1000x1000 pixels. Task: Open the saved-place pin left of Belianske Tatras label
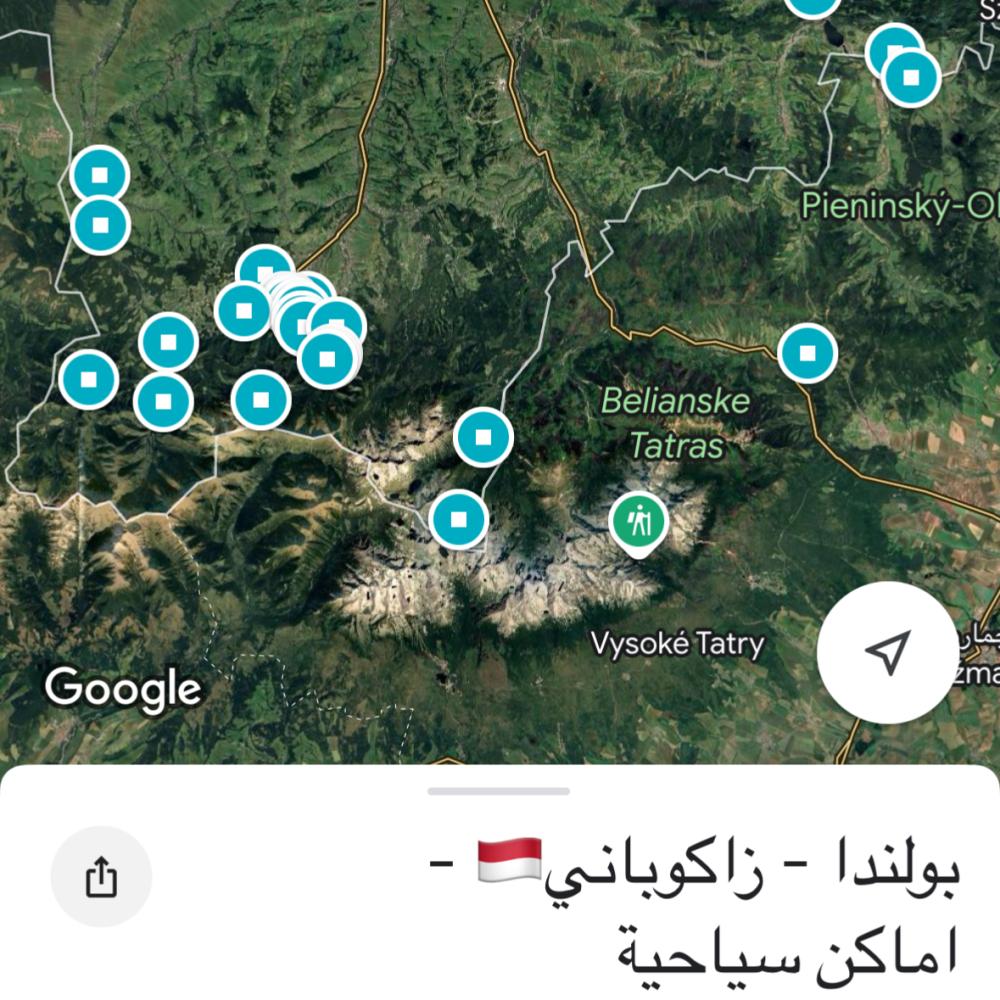coord(483,438)
